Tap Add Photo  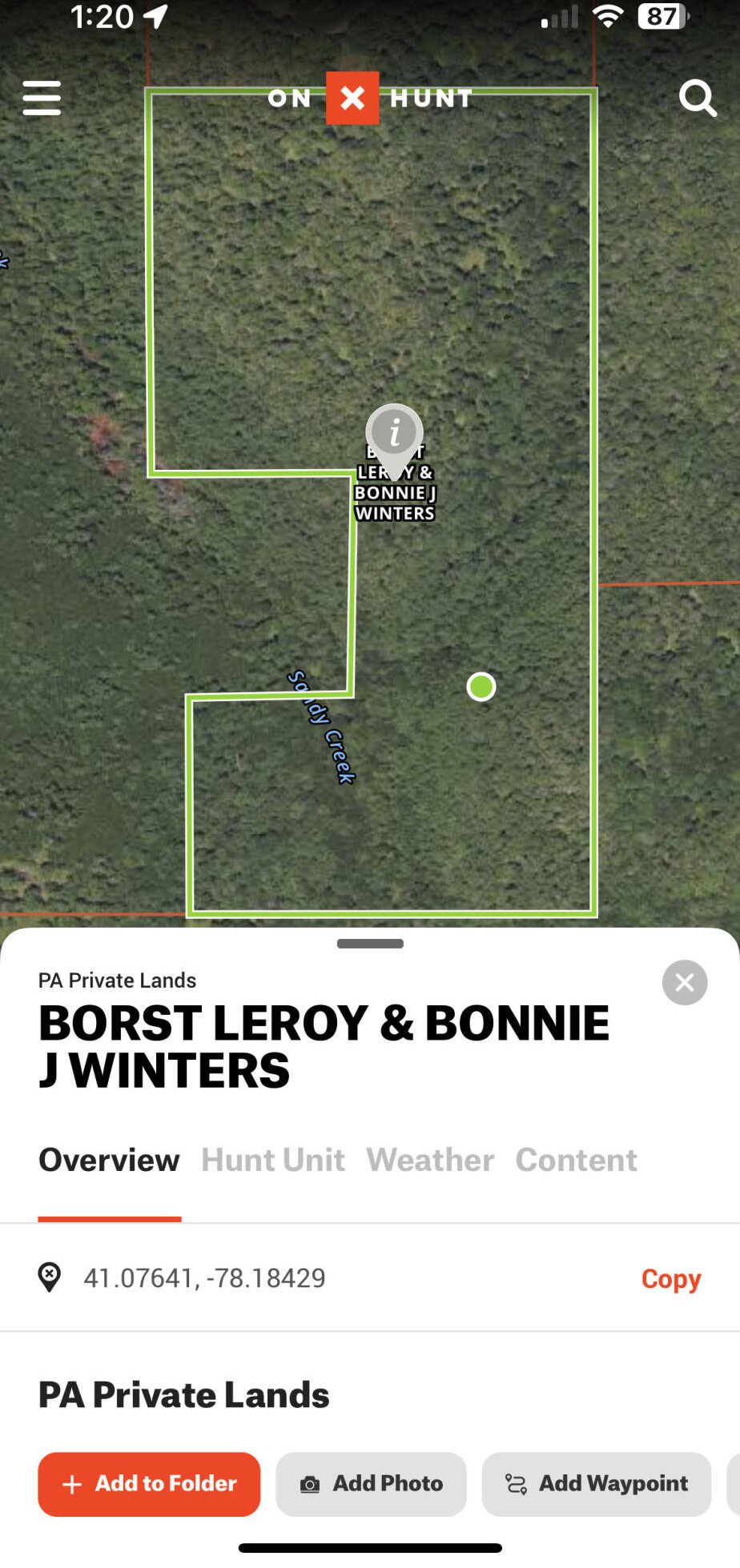tap(371, 1484)
